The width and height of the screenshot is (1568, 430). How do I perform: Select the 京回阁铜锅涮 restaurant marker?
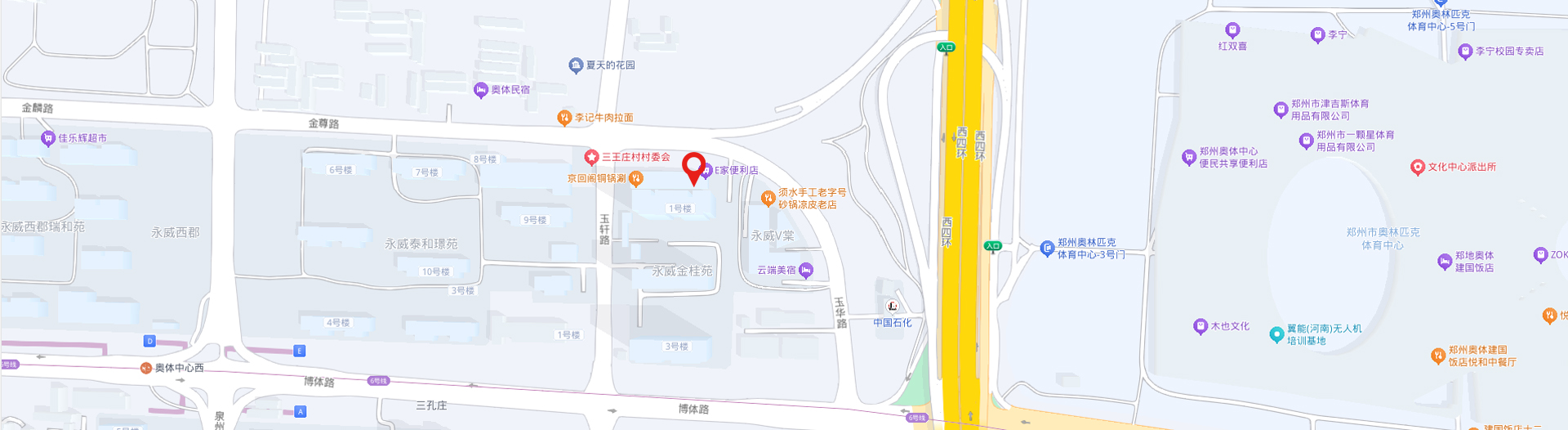pos(636,178)
